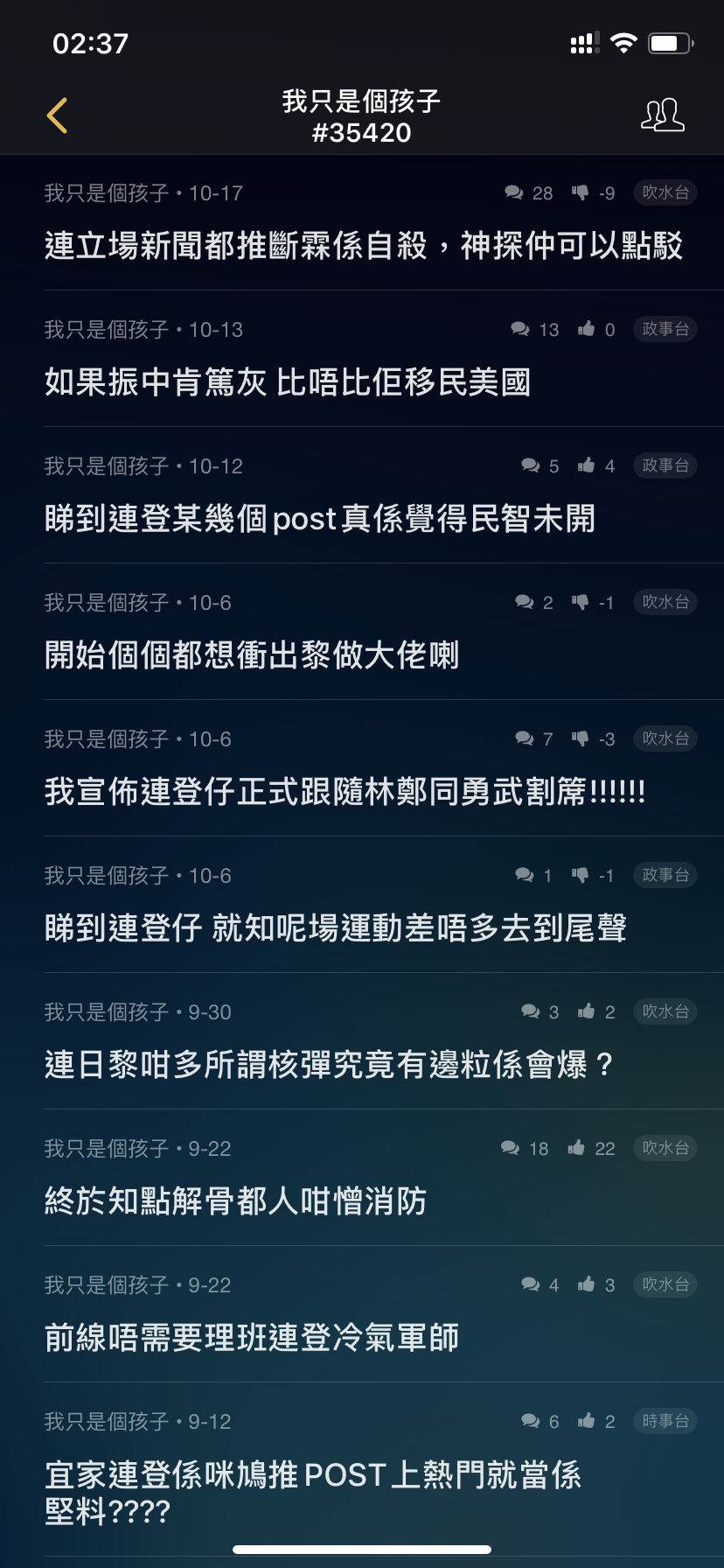This screenshot has height=1568, width=724.
Task: Tap 吹水台 tag on the 10-17 post
Action: click(x=665, y=192)
